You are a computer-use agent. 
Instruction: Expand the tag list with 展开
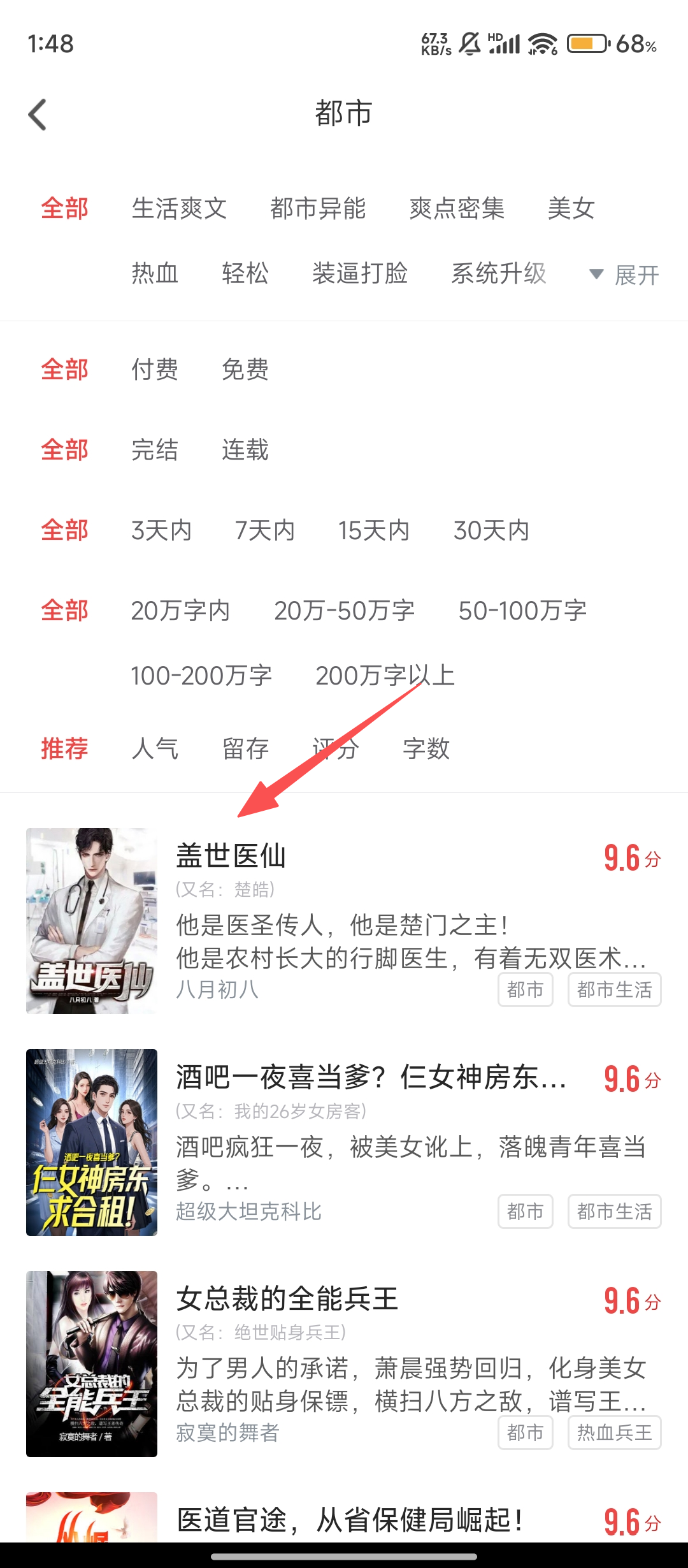click(x=626, y=275)
